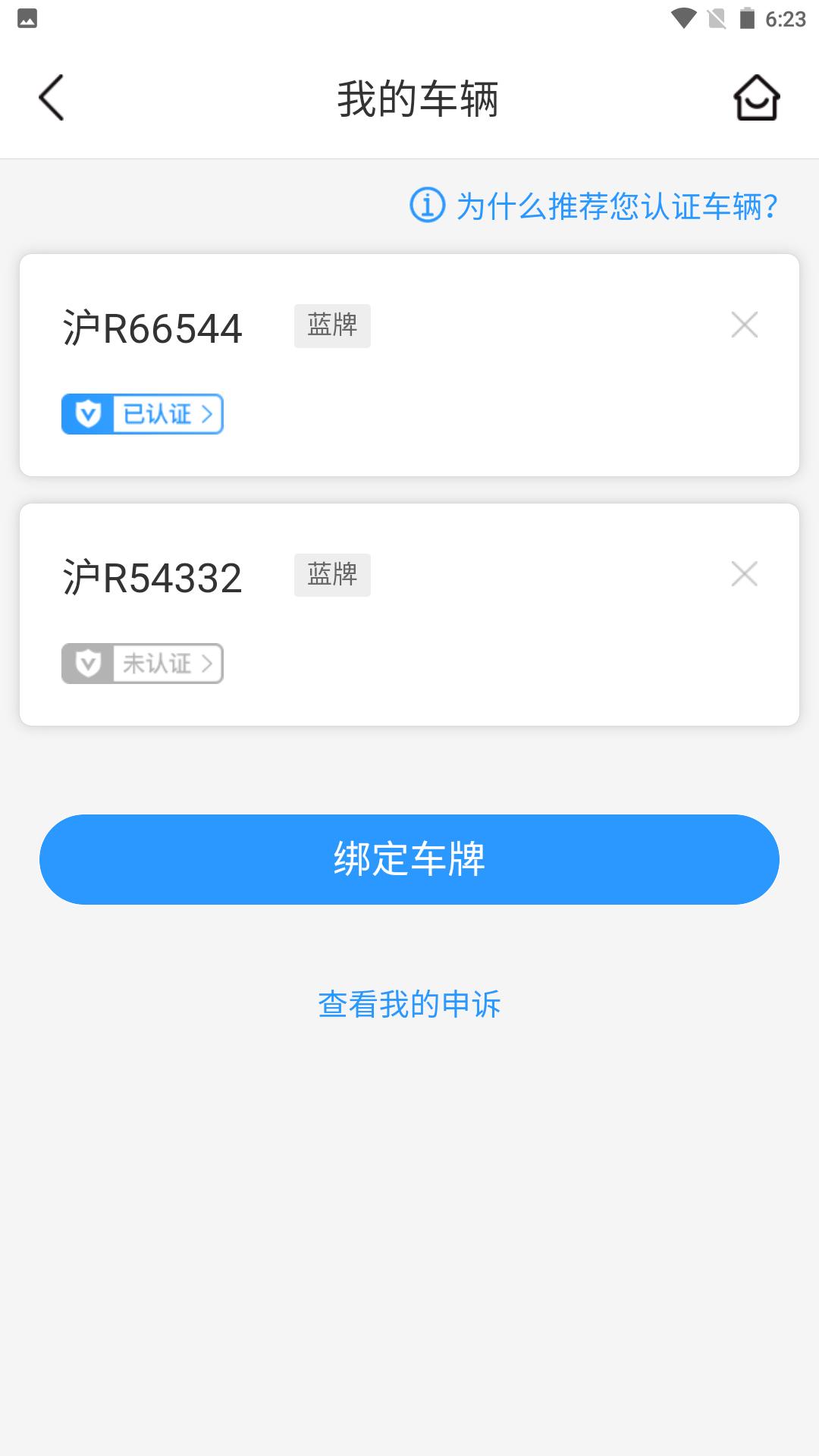The image size is (819, 1456).
Task: Select the 蓝牌 tag next to 沪R54332
Action: click(332, 574)
